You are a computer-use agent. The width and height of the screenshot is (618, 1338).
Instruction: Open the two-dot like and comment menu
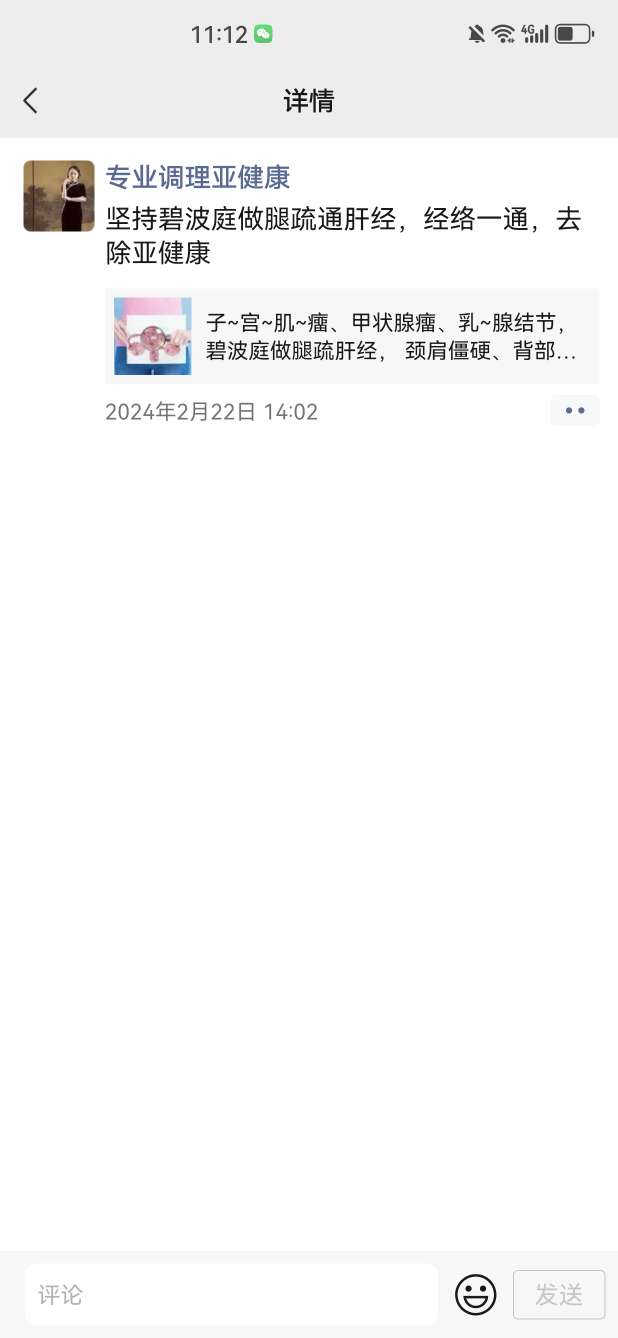(x=575, y=410)
